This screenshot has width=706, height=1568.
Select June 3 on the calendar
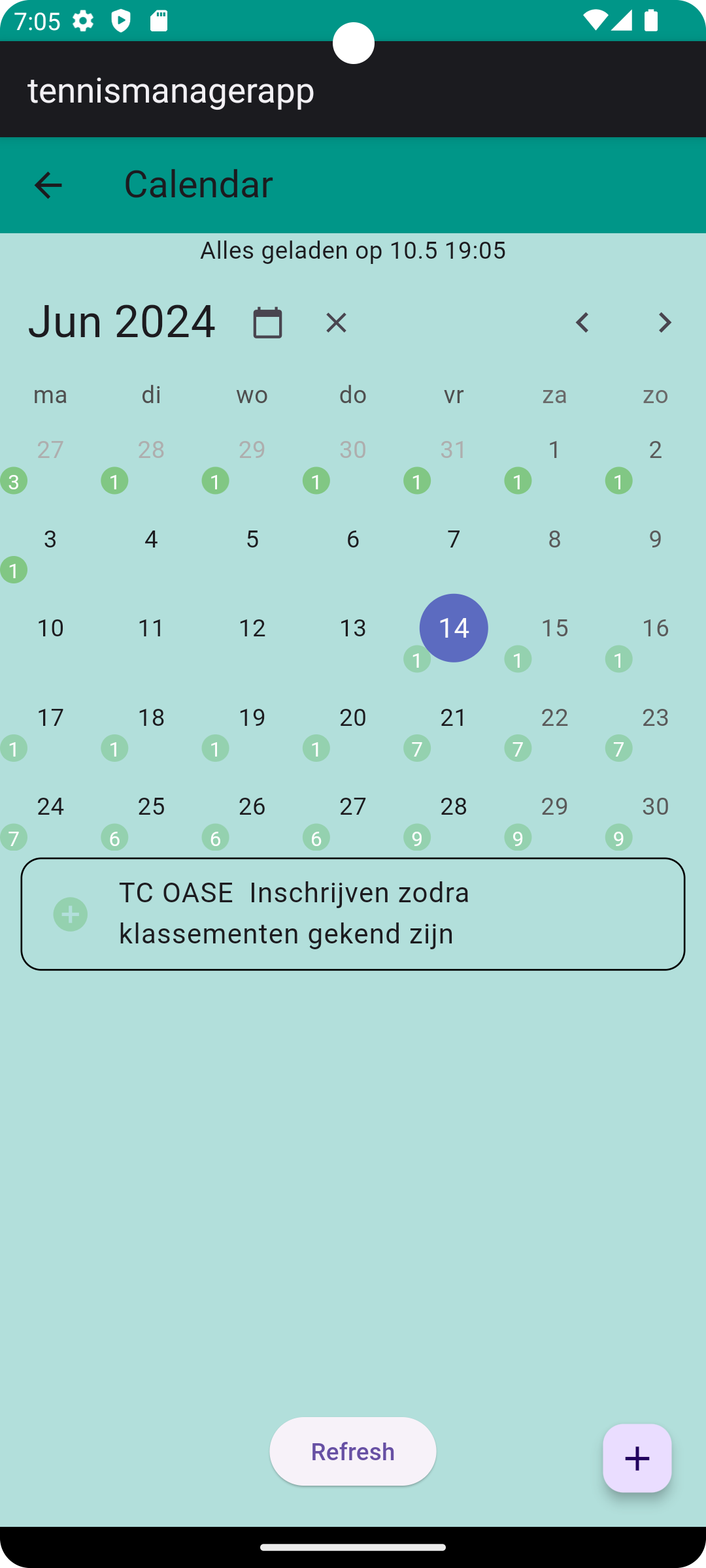click(x=50, y=540)
